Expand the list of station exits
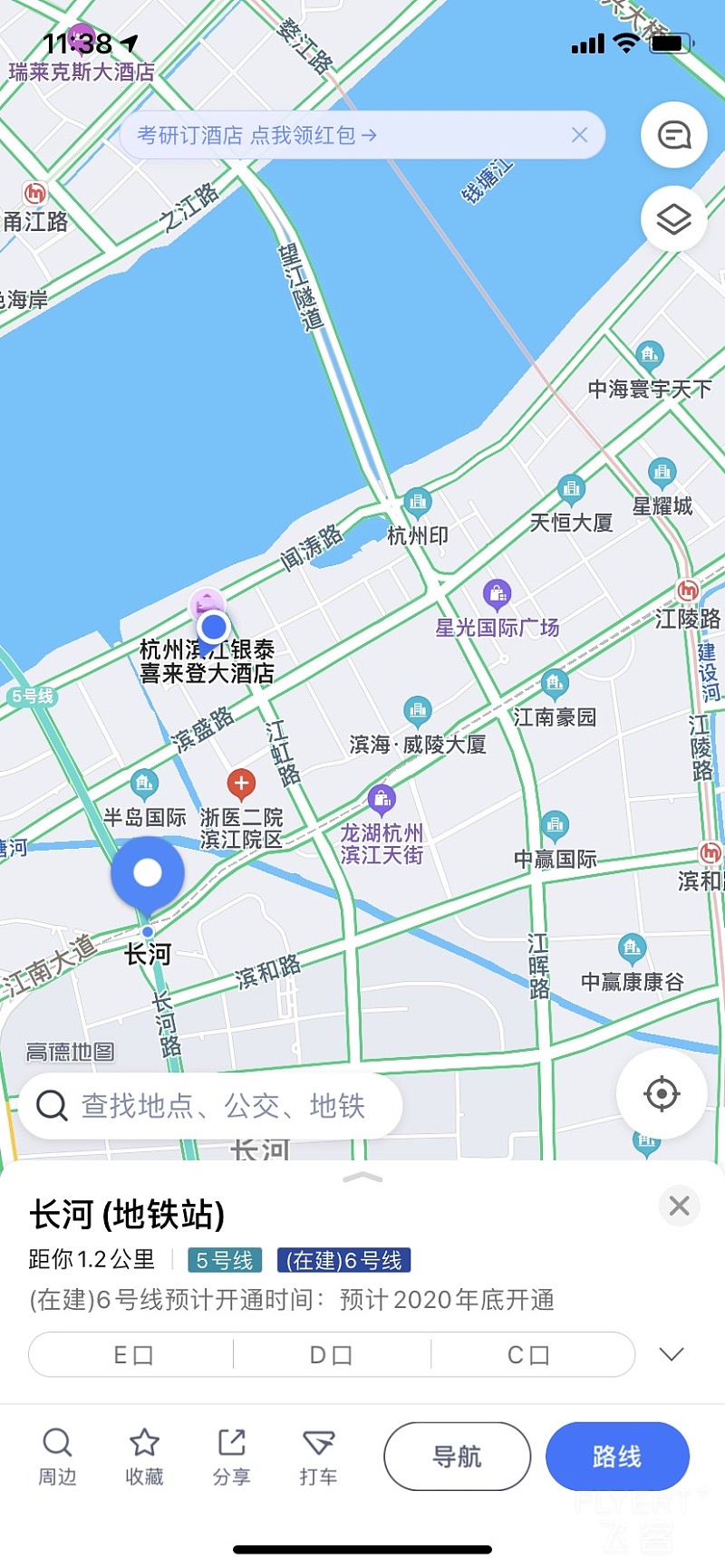 click(672, 1354)
